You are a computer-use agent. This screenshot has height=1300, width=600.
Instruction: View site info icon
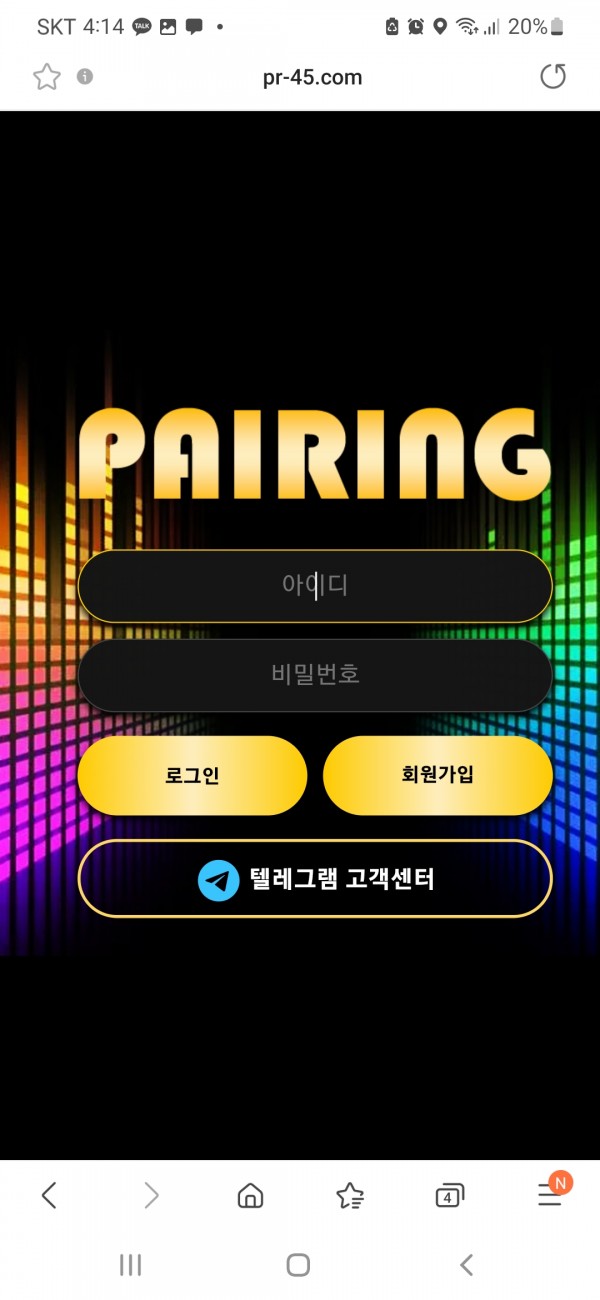[x=85, y=77]
